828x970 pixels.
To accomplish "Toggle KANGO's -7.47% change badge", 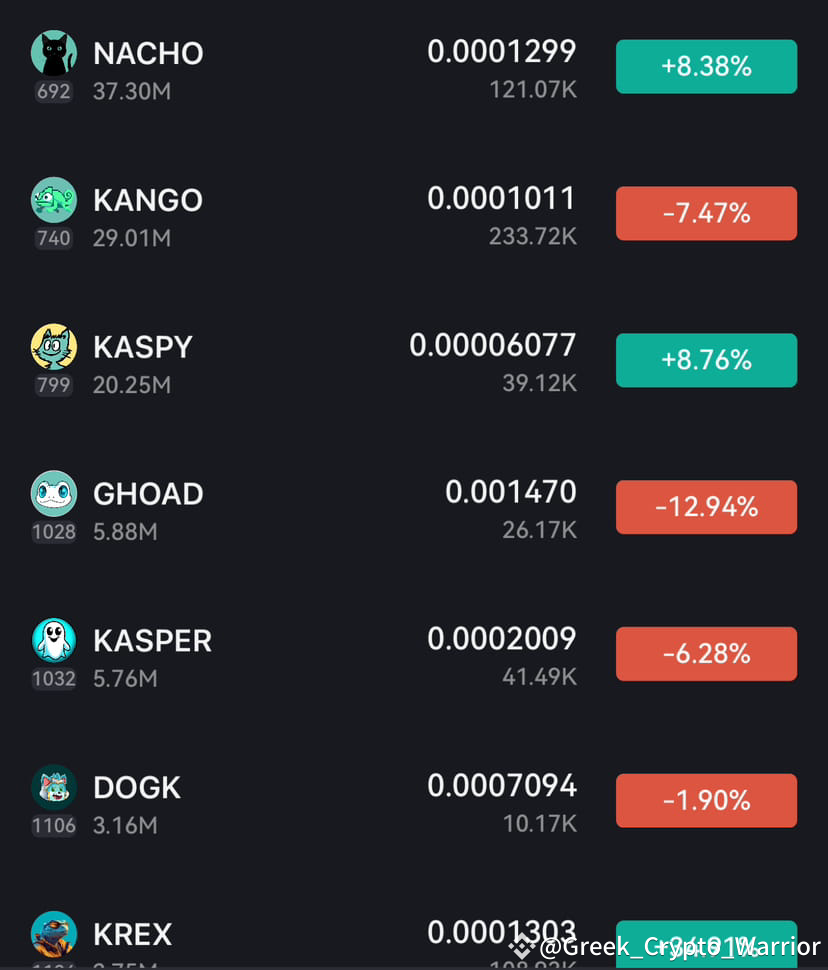I will click(706, 213).
